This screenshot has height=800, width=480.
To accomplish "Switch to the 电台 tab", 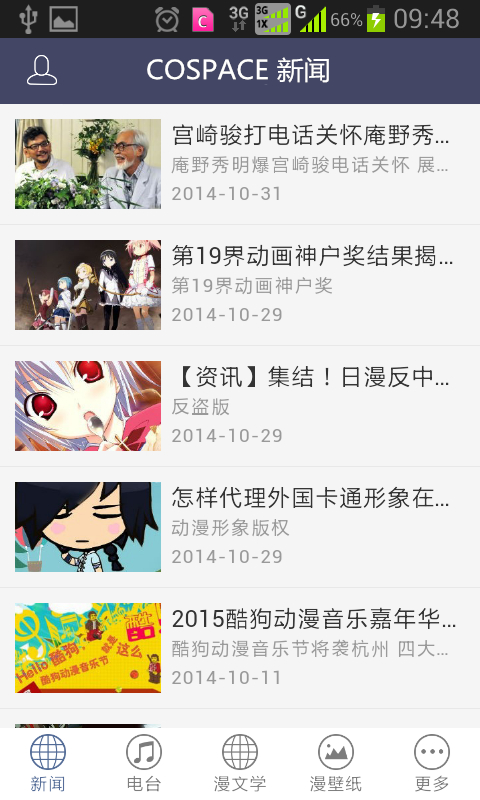I will [144, 764].
